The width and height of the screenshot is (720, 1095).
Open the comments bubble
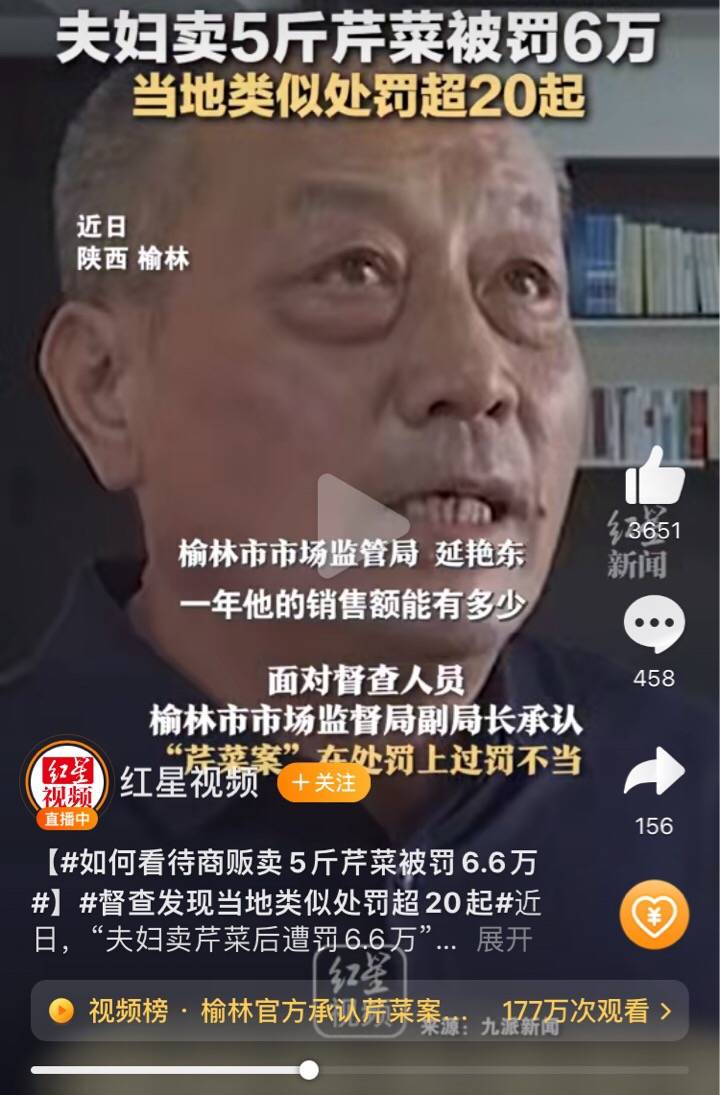coord(654,625)
